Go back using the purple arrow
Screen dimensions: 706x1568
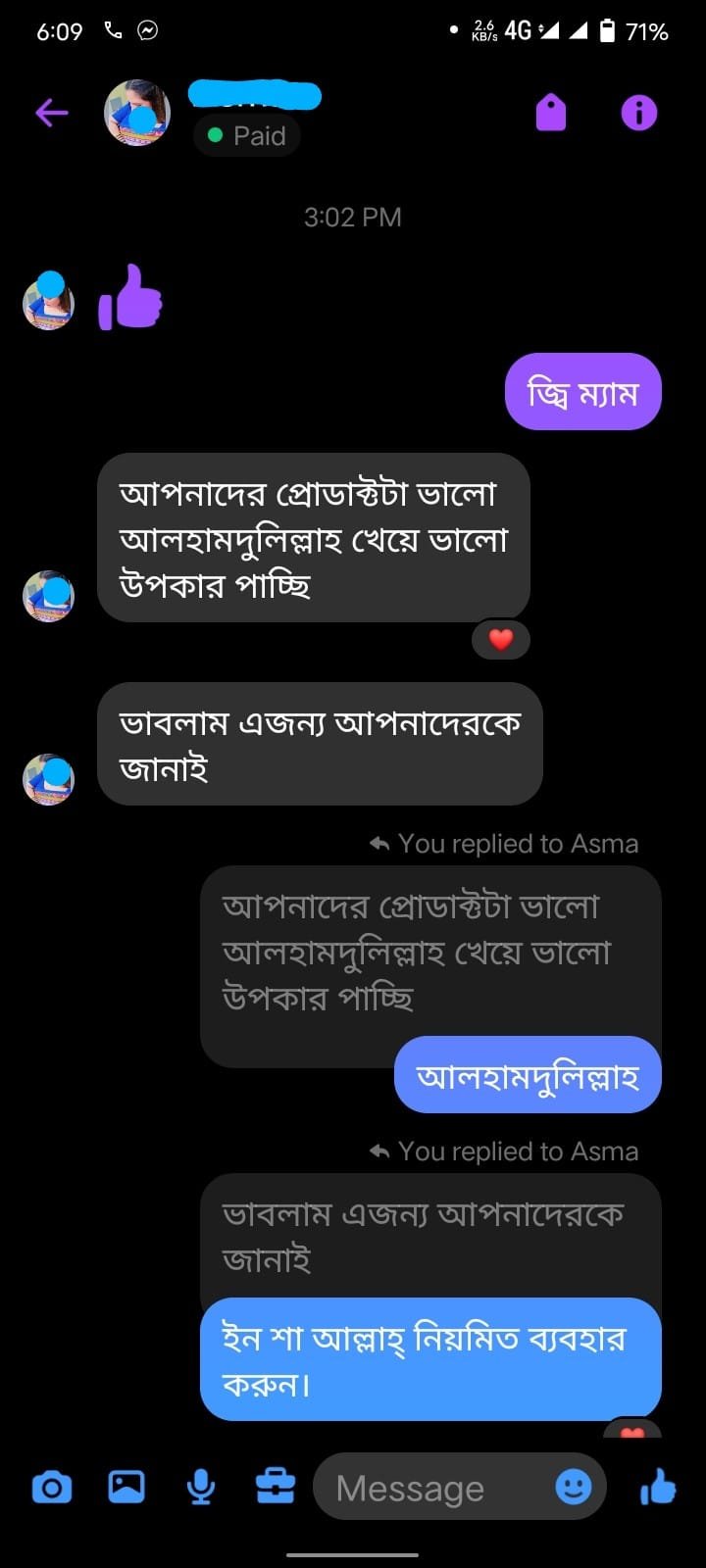pyautogui.click(x=52, y=114)
